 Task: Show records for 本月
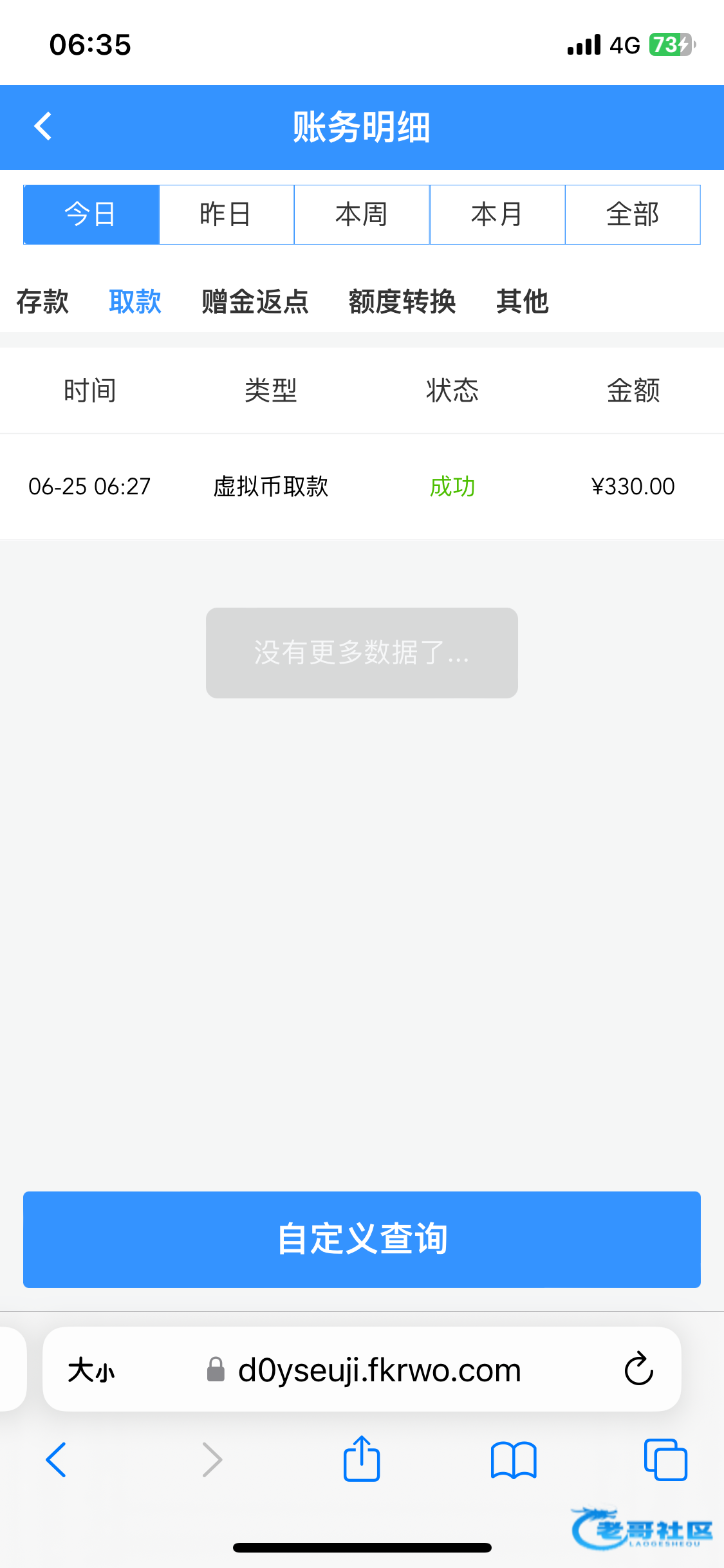497,214
